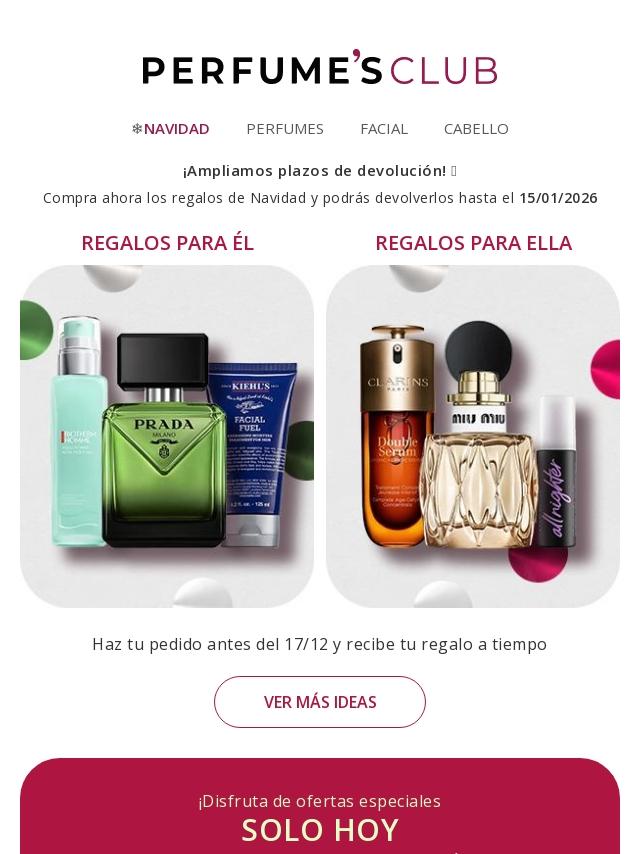Open the Facial category
The width and height of the screenshot is (640, 854).
384,129
